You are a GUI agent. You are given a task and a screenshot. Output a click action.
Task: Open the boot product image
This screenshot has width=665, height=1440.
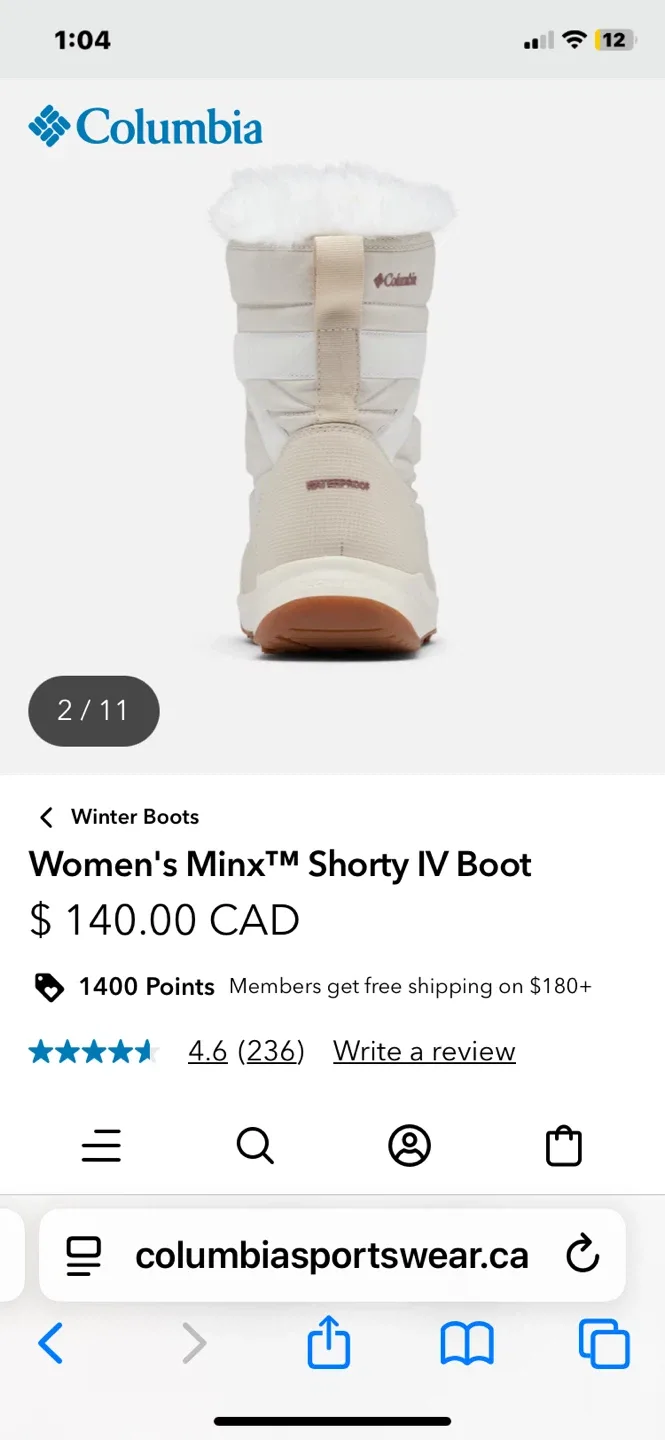tap(332, 420)
